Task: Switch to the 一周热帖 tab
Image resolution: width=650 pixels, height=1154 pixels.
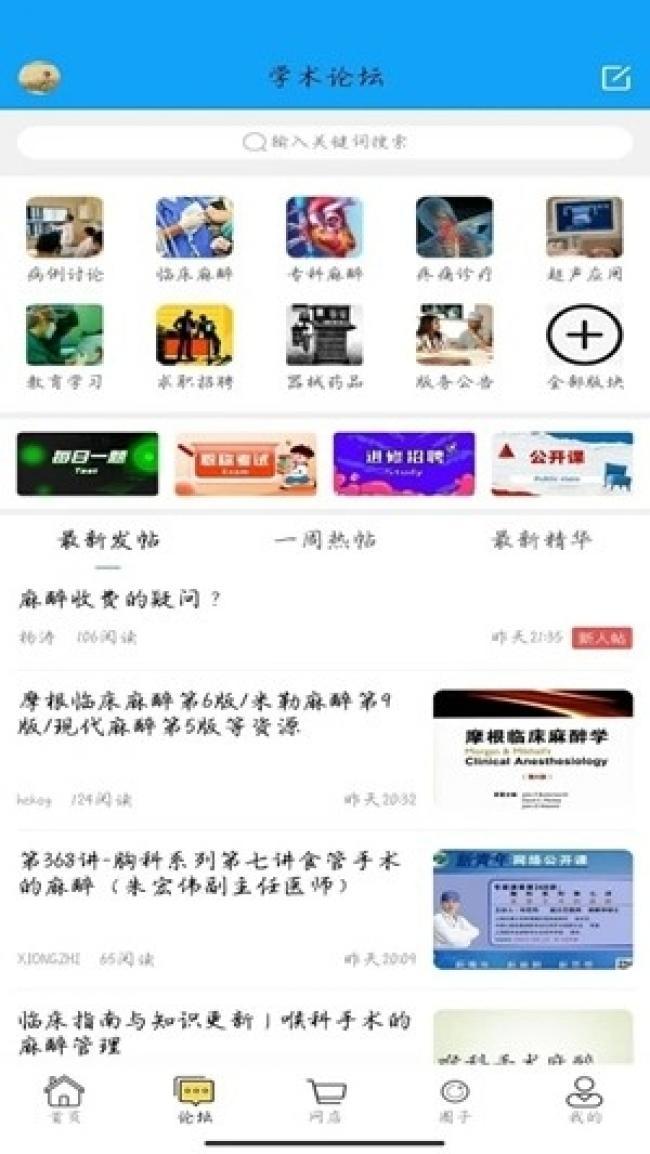Action: coord(325,540)
